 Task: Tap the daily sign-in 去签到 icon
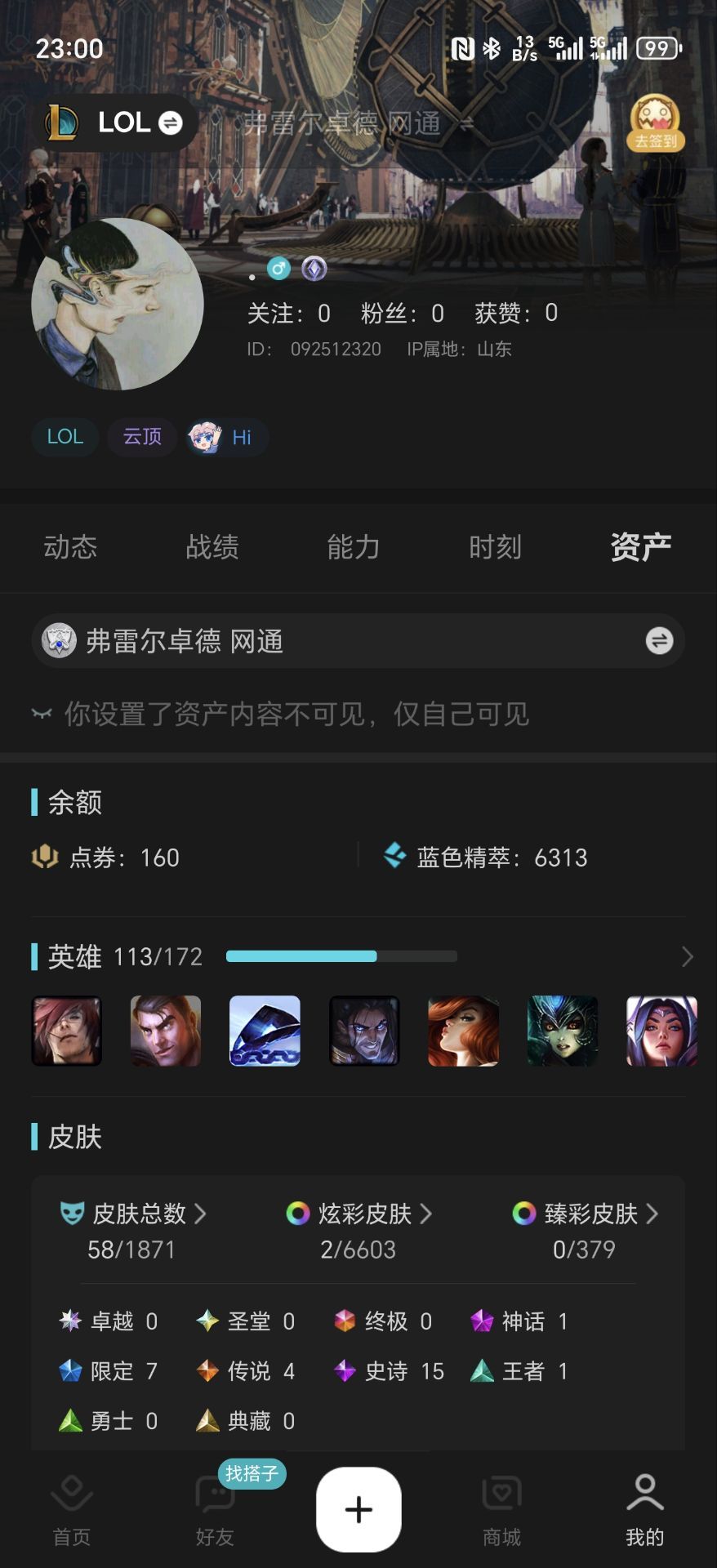click(656, 122)
